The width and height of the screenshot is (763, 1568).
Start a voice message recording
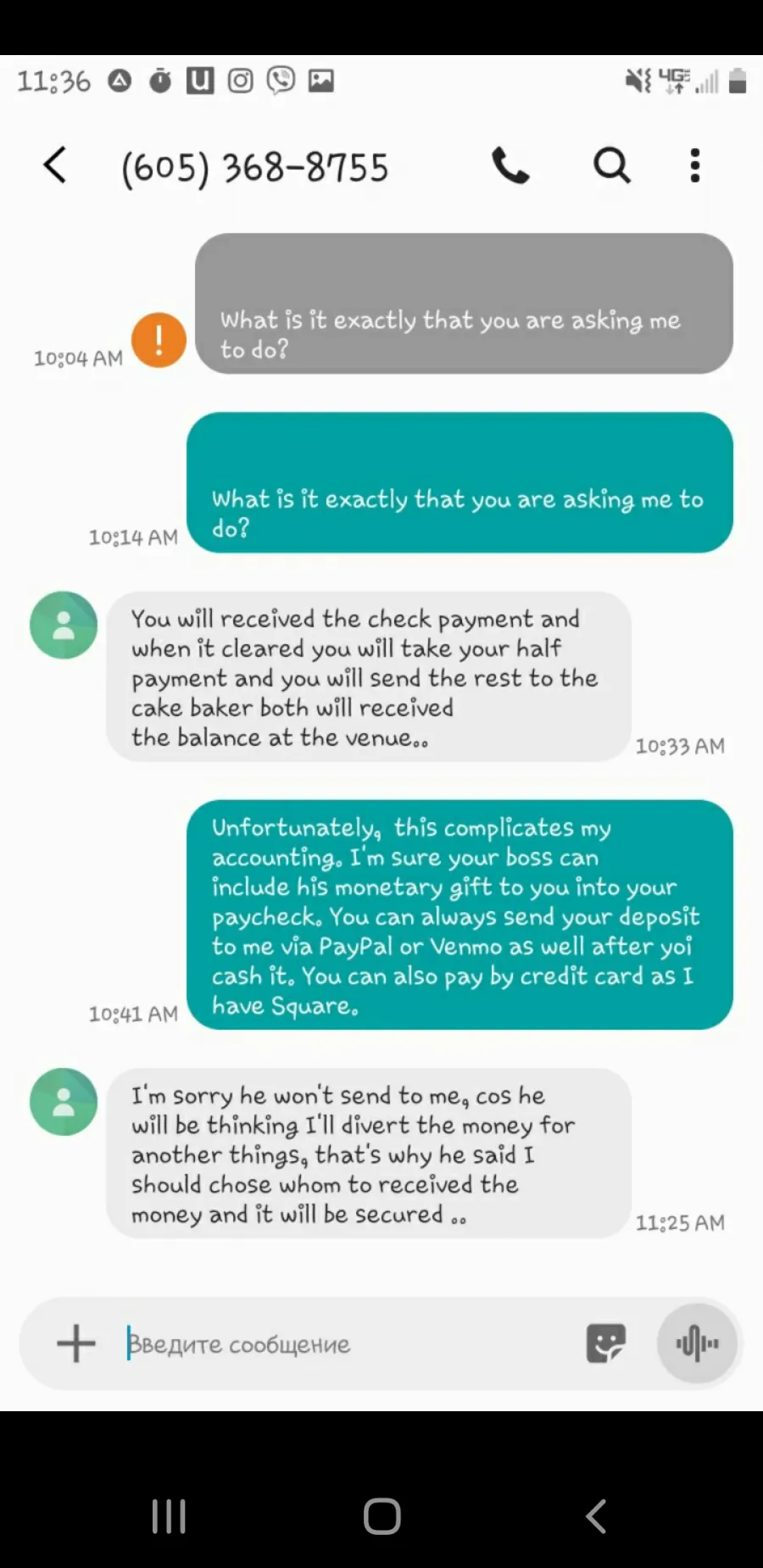698,1343
